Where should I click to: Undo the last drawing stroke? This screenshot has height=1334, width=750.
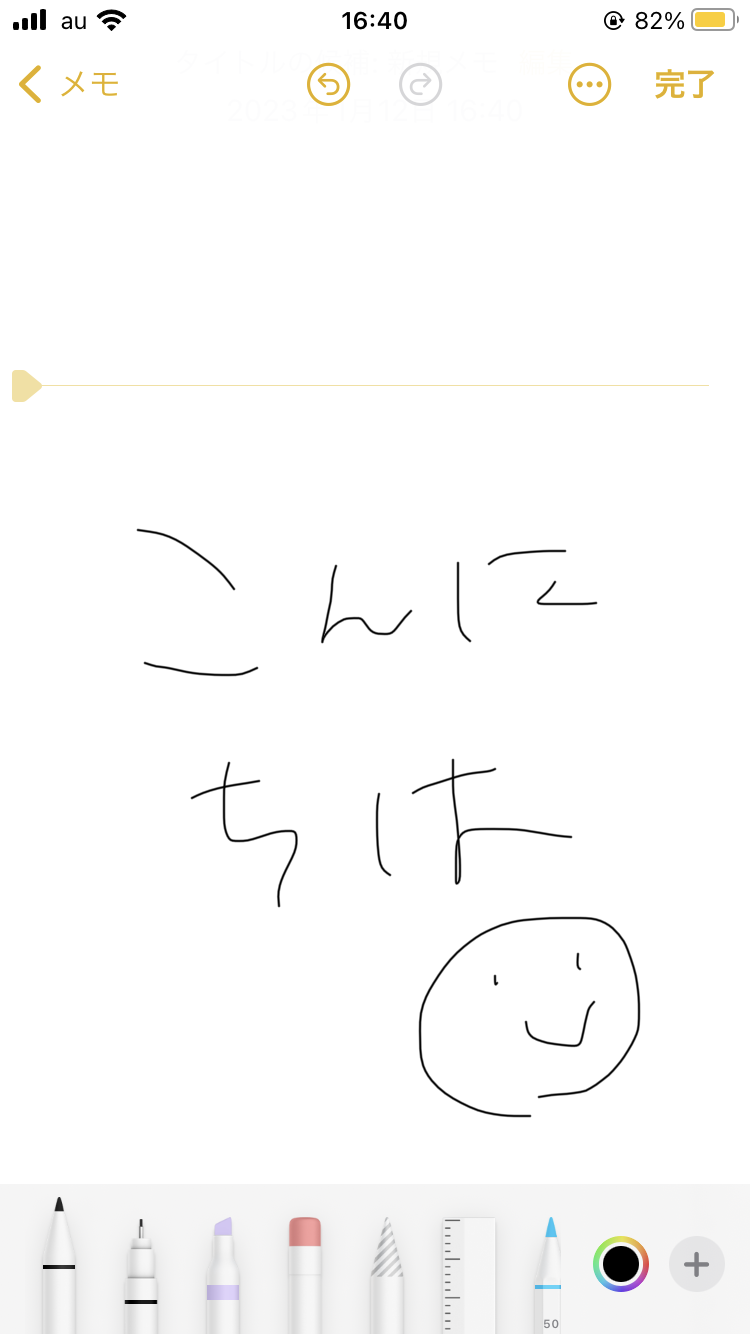click(x=328, y=85)
